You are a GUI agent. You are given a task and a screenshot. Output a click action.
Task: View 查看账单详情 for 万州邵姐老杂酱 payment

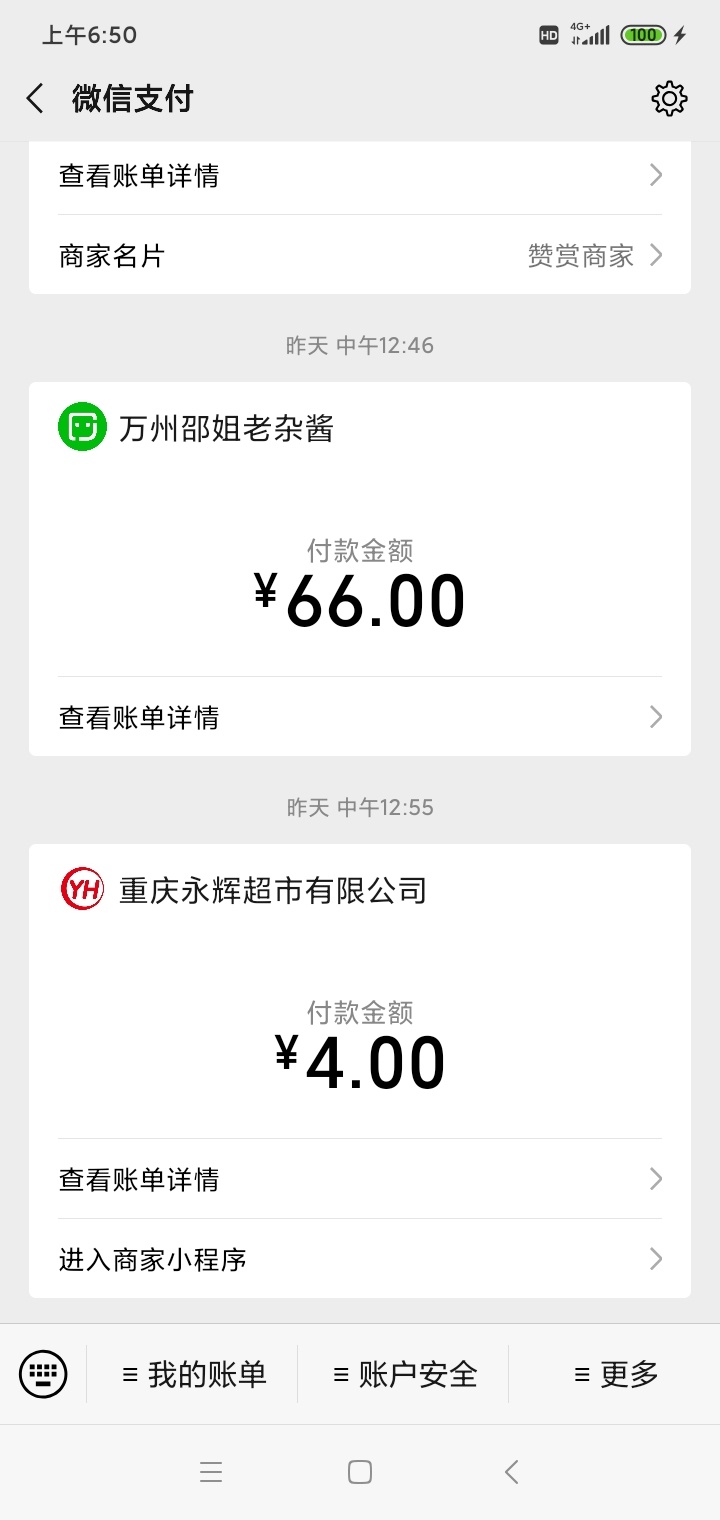(x=360, y=717)
